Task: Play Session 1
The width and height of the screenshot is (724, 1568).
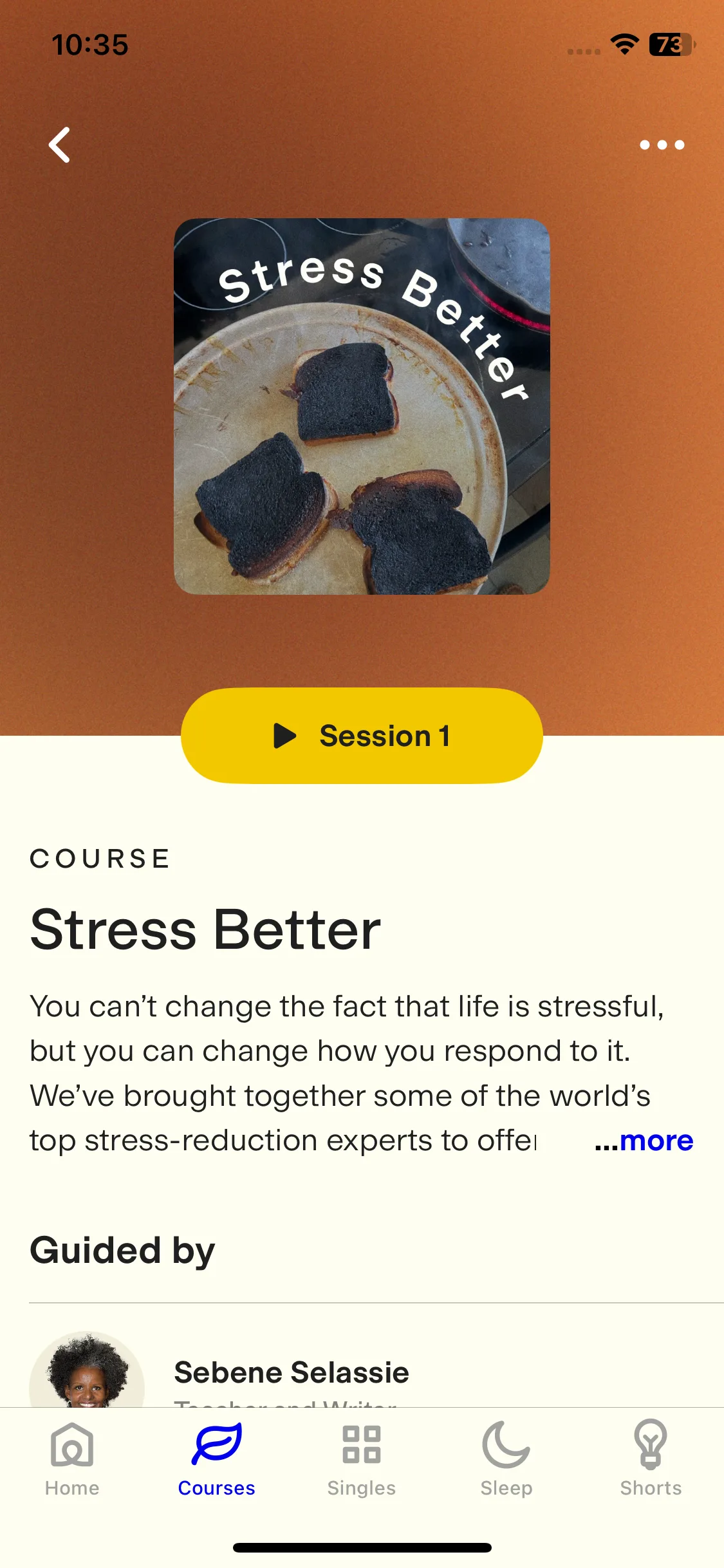Action: click(362, 736)
